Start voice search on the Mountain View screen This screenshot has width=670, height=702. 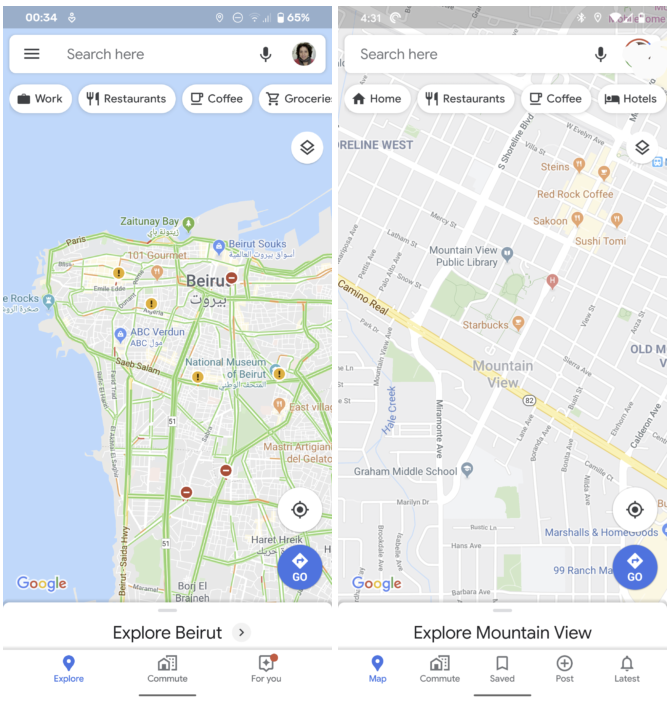coord(600,54)
